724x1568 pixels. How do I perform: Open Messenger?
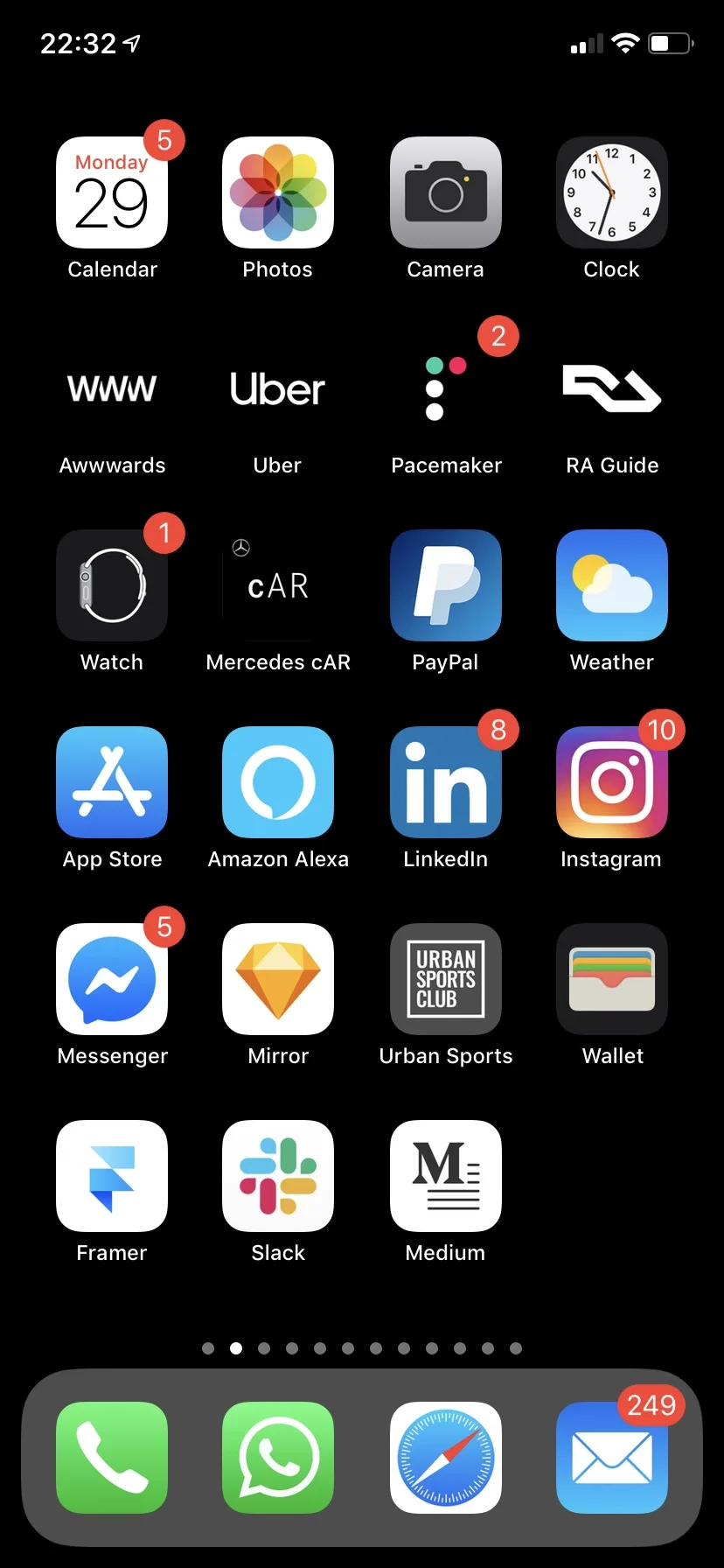112,979
